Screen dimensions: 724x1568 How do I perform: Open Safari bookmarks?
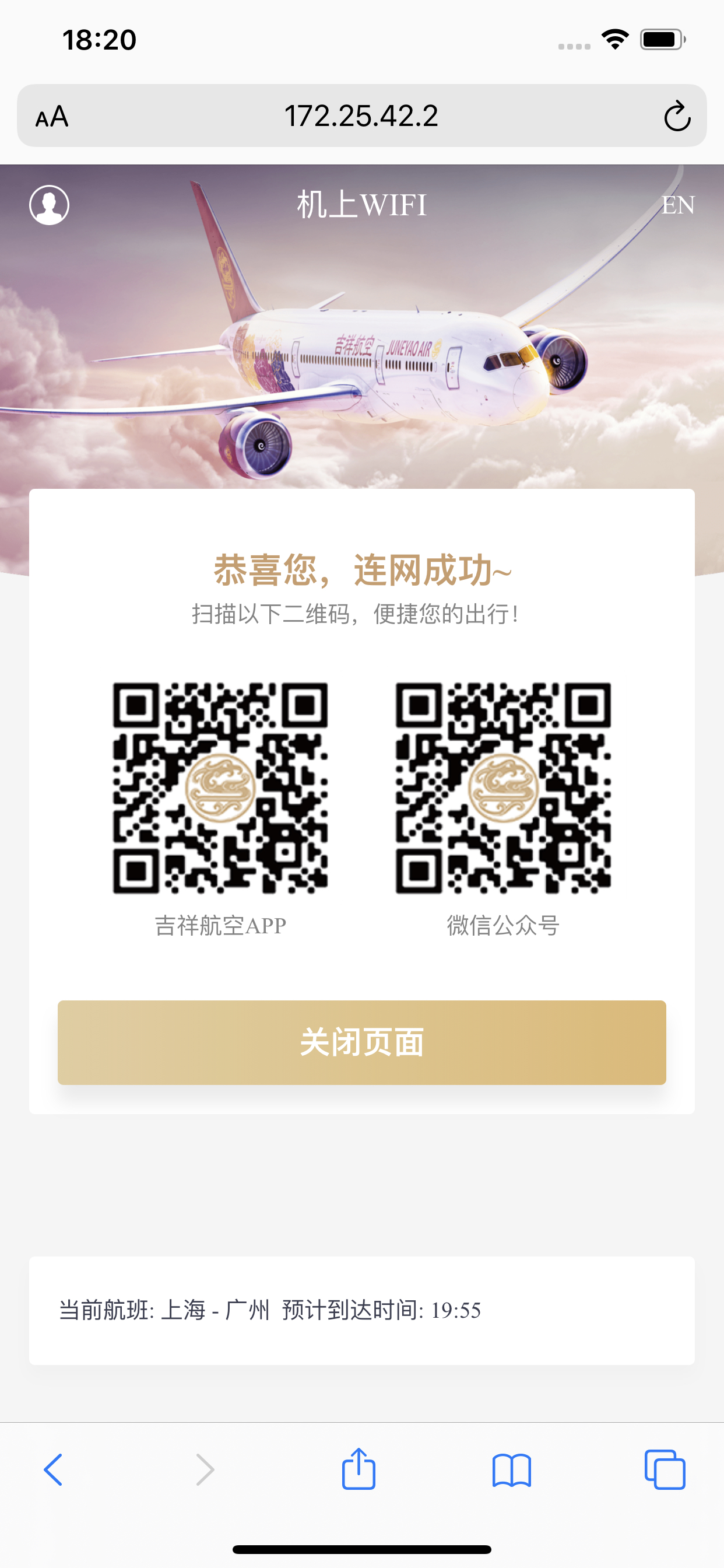click(x=511, y=1469)
